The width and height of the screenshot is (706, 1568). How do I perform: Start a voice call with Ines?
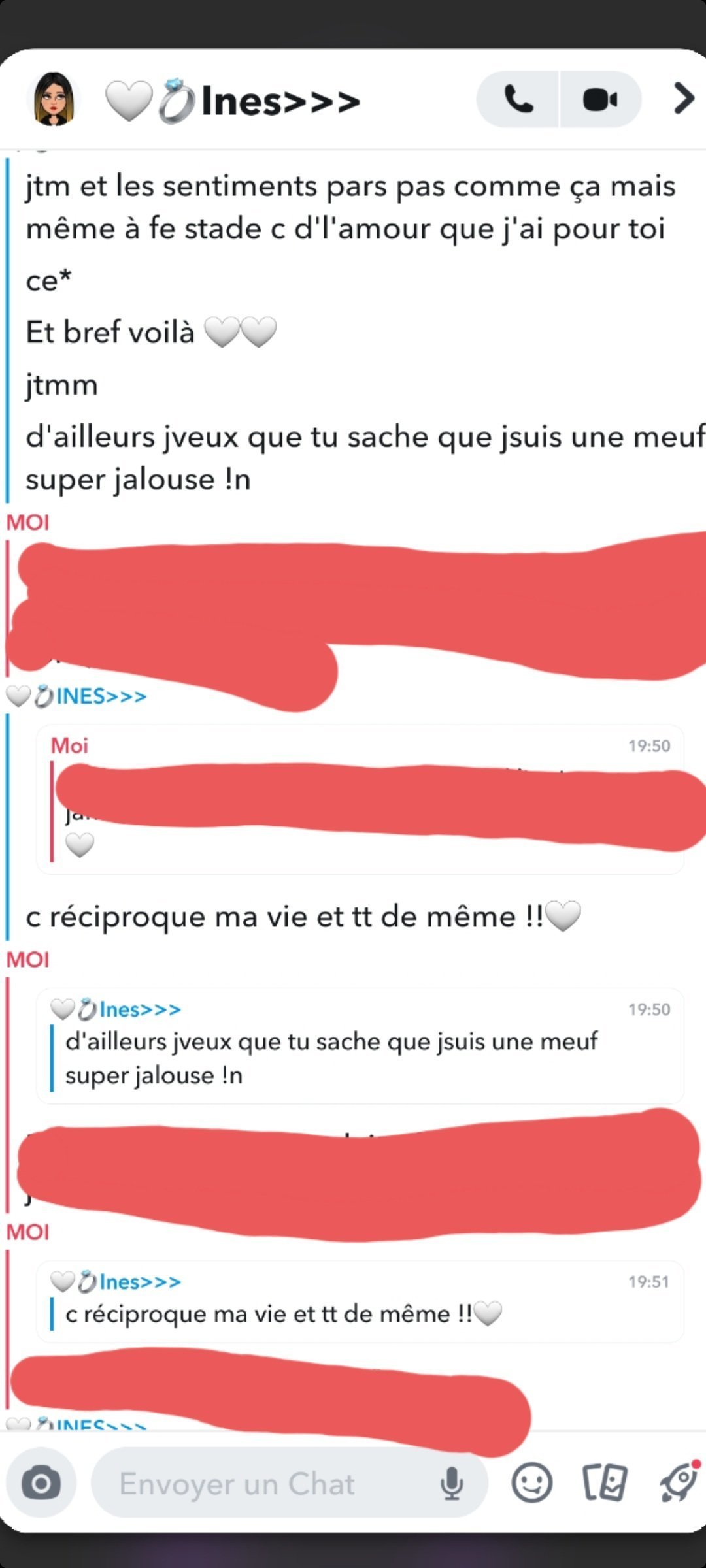point(518,100)
